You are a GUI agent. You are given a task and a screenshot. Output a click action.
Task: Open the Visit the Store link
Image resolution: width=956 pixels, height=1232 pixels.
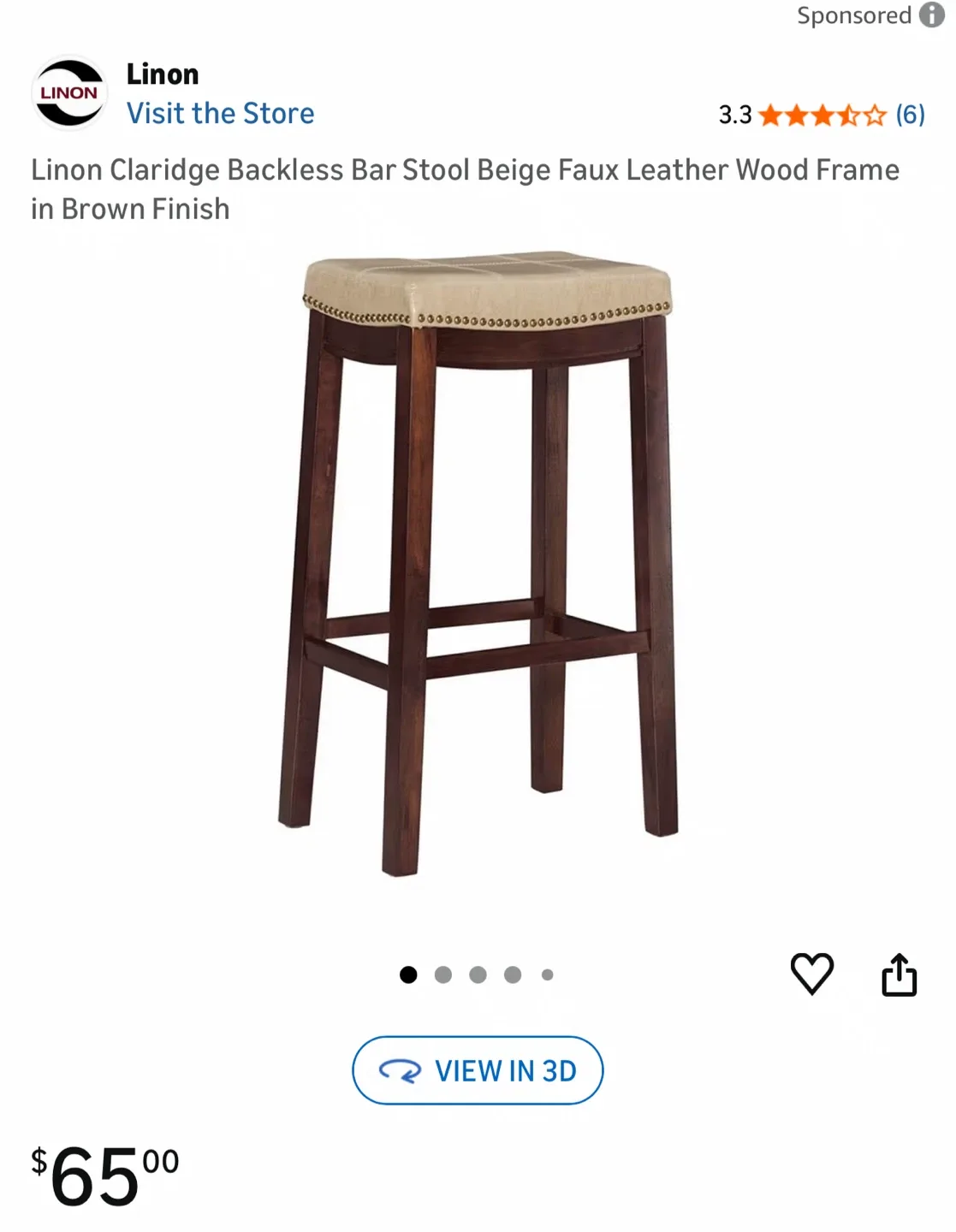point(221,113)
